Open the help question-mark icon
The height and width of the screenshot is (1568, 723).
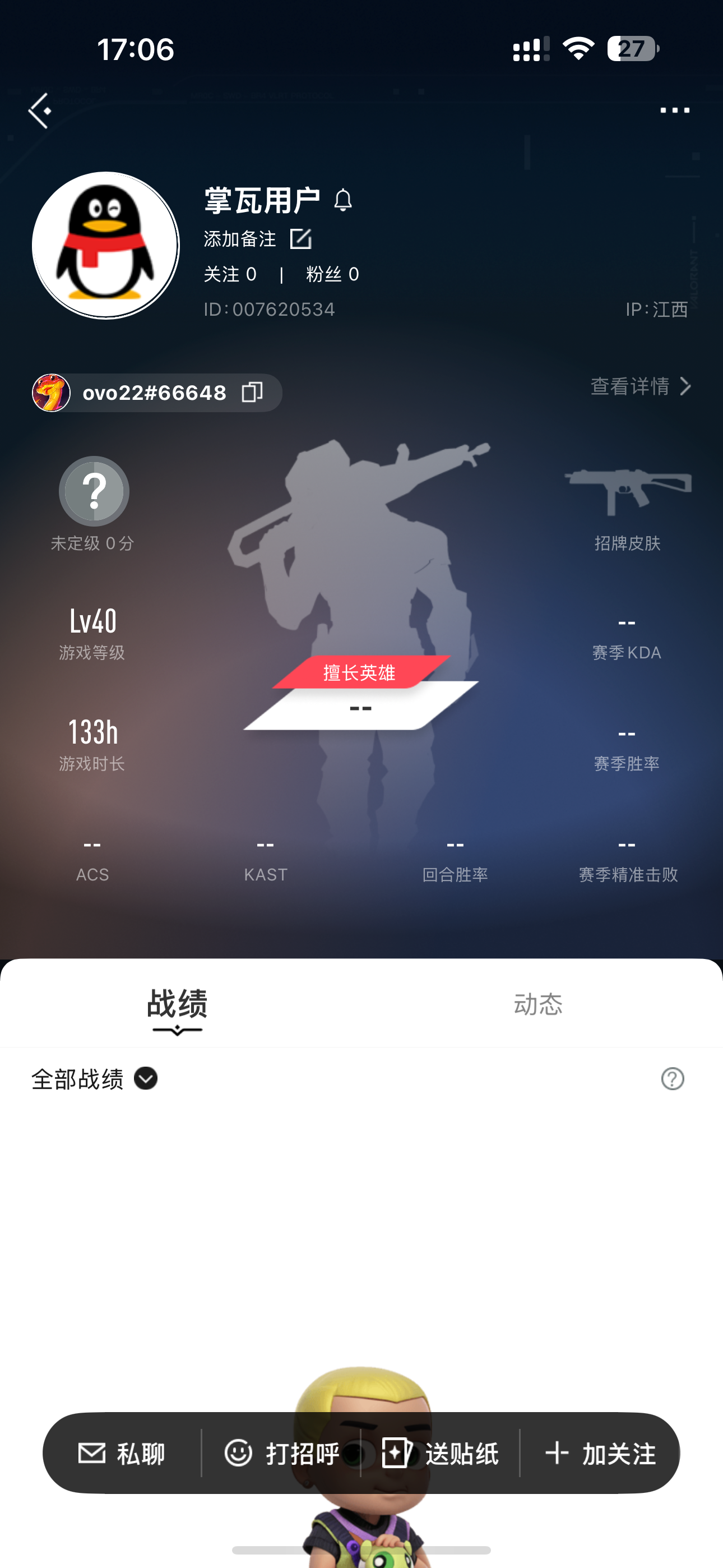(673, 1079)
